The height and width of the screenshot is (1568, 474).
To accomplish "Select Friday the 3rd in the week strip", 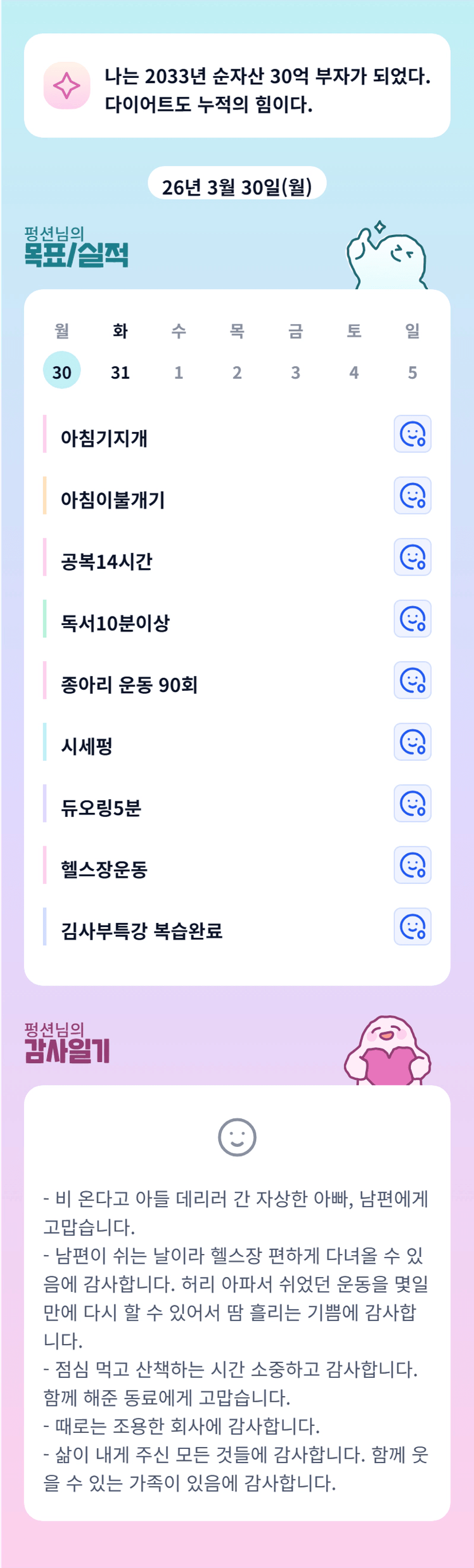I will click(x=296, y=371).
